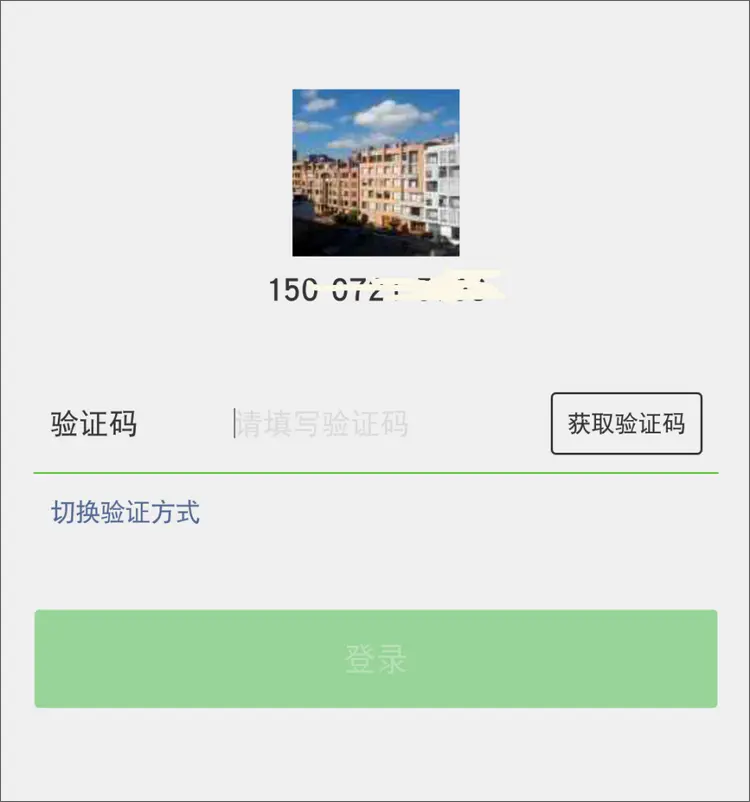Open the 切换验证方式 link
The height and width of the screenshot is (802, 750).
(125, 513)
